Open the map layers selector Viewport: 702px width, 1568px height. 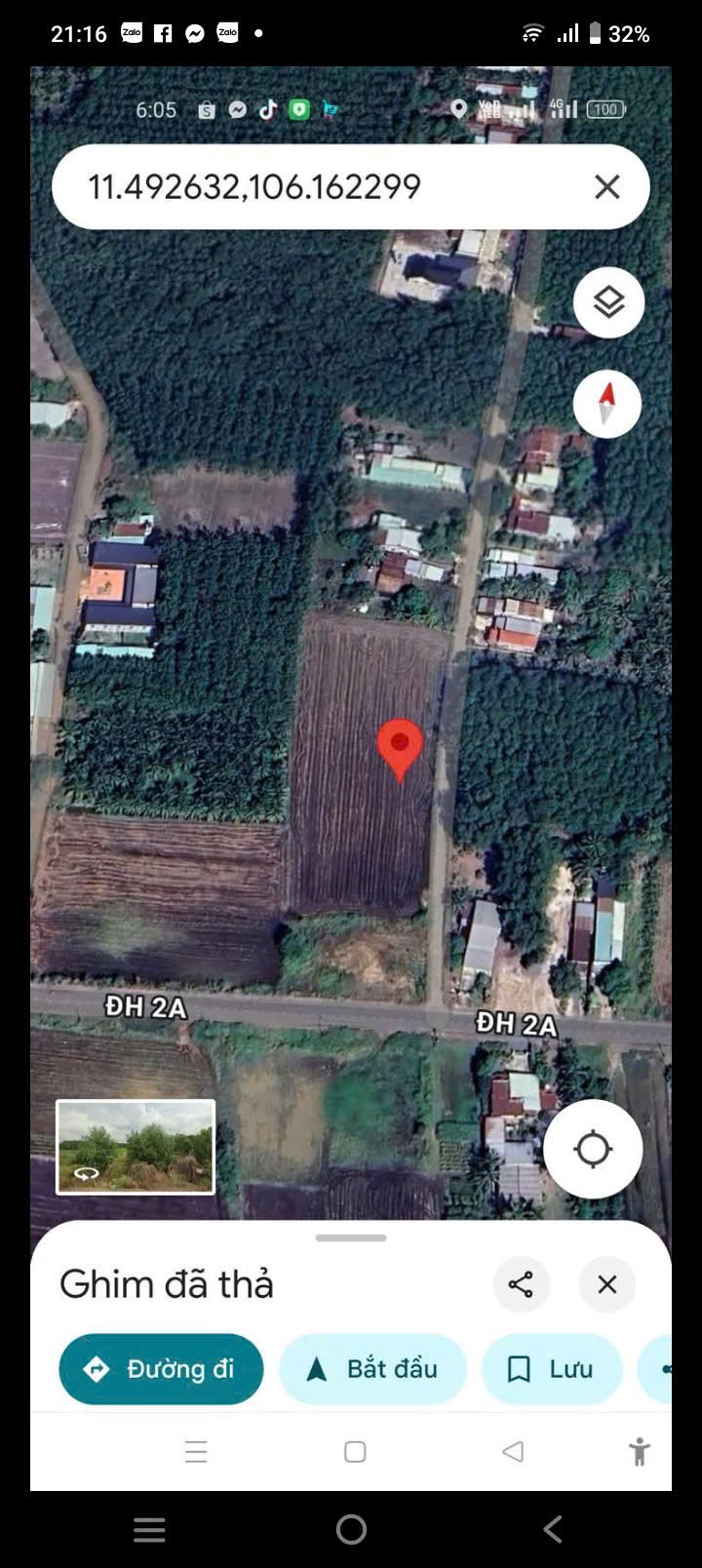[608, 302]
